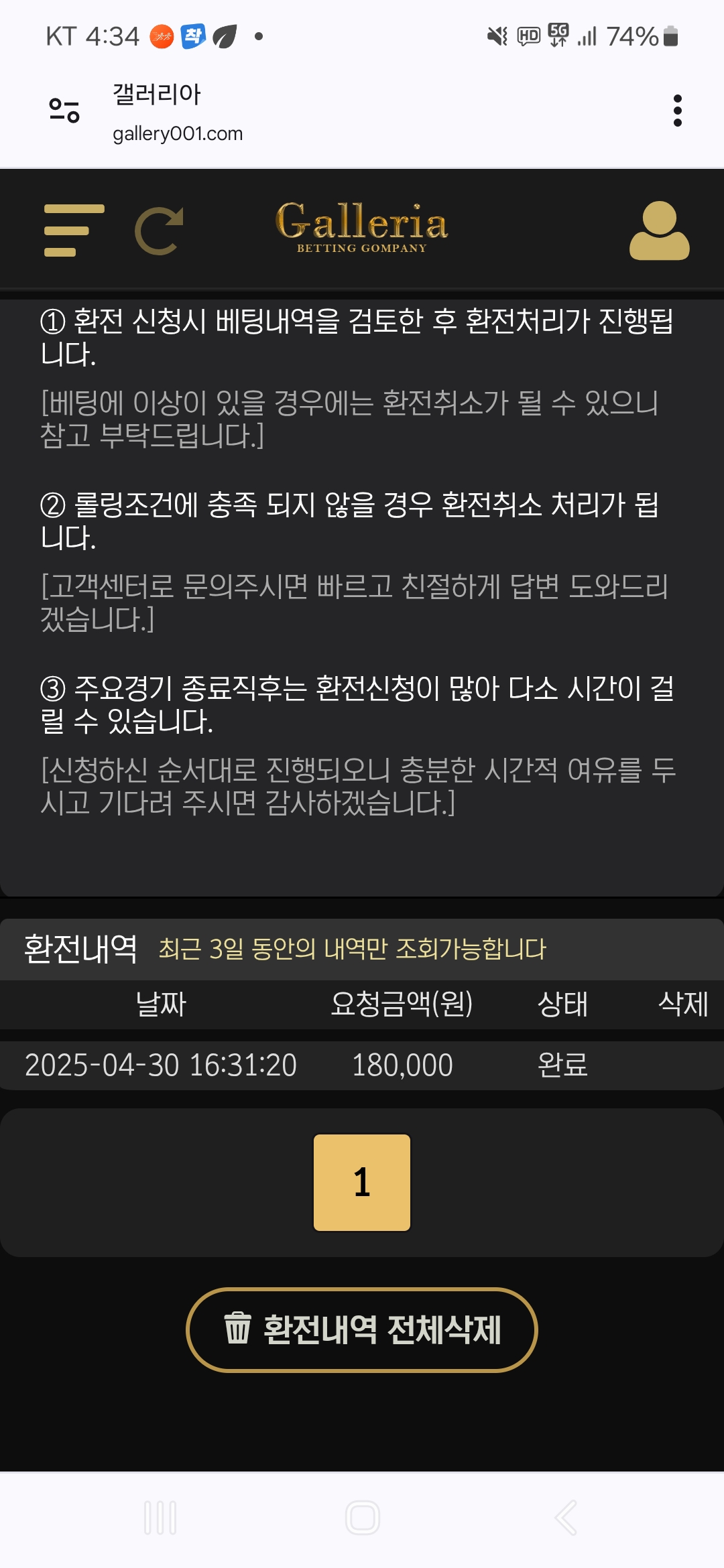Tap the Galleria logo to go home
724x1568 pixels.
[x=361, y=228]
